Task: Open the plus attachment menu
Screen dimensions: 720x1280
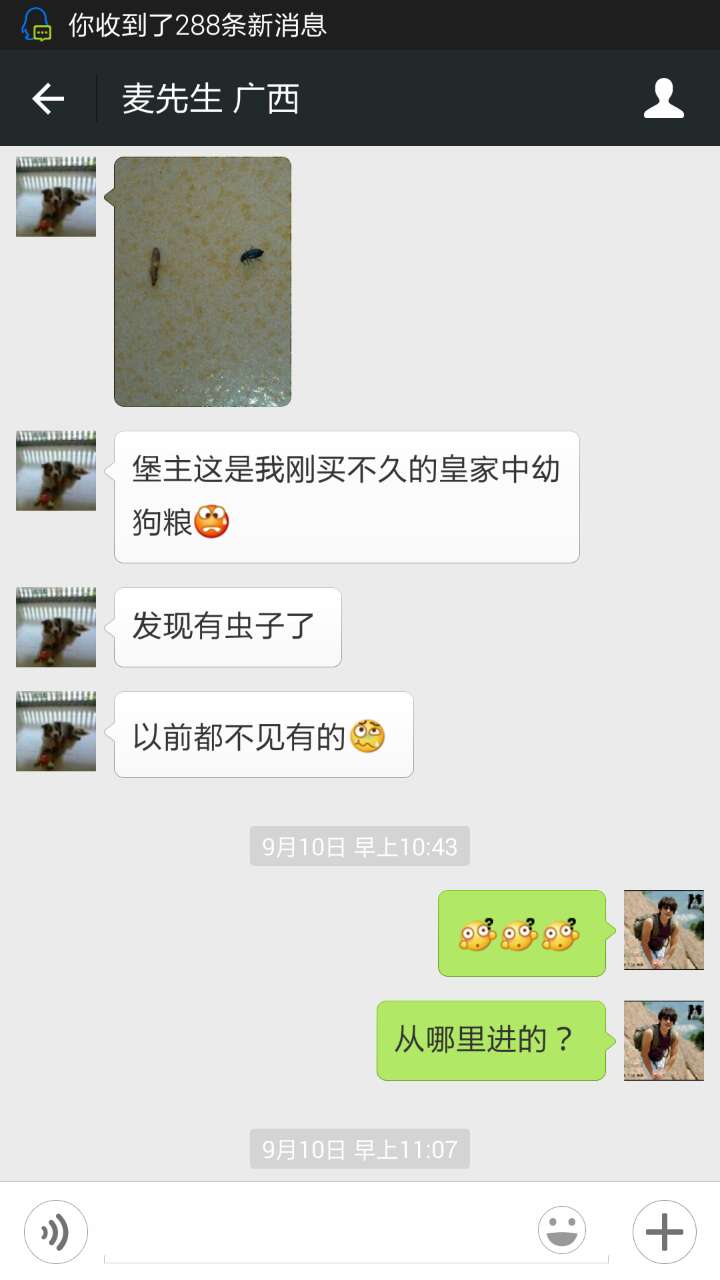Action: pos(664,1231)
